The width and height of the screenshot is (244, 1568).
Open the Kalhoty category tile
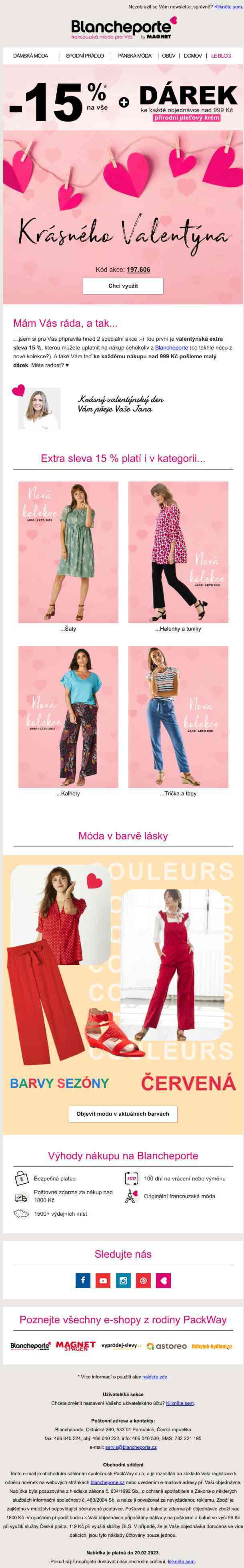pos(68,717)
